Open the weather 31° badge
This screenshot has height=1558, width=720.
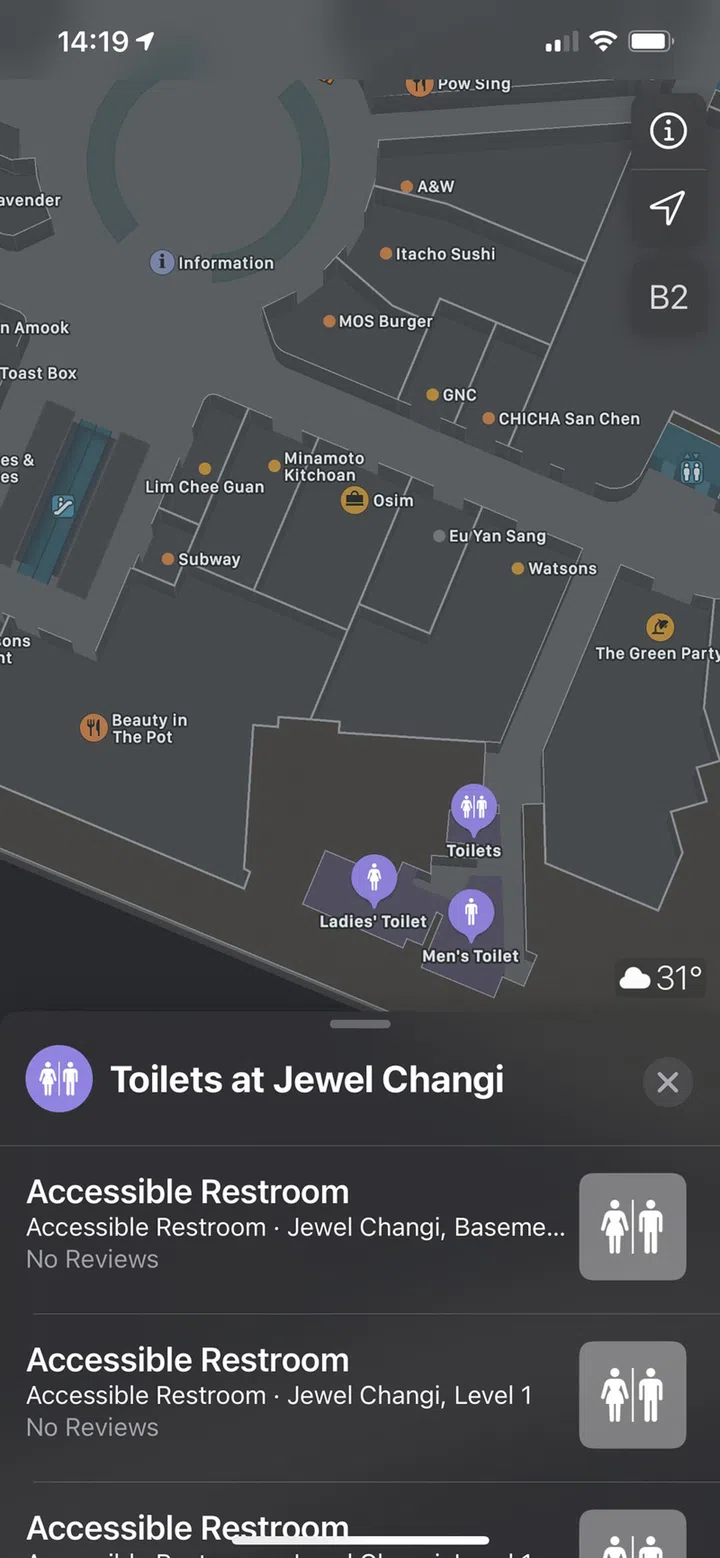tap(660, 978)
